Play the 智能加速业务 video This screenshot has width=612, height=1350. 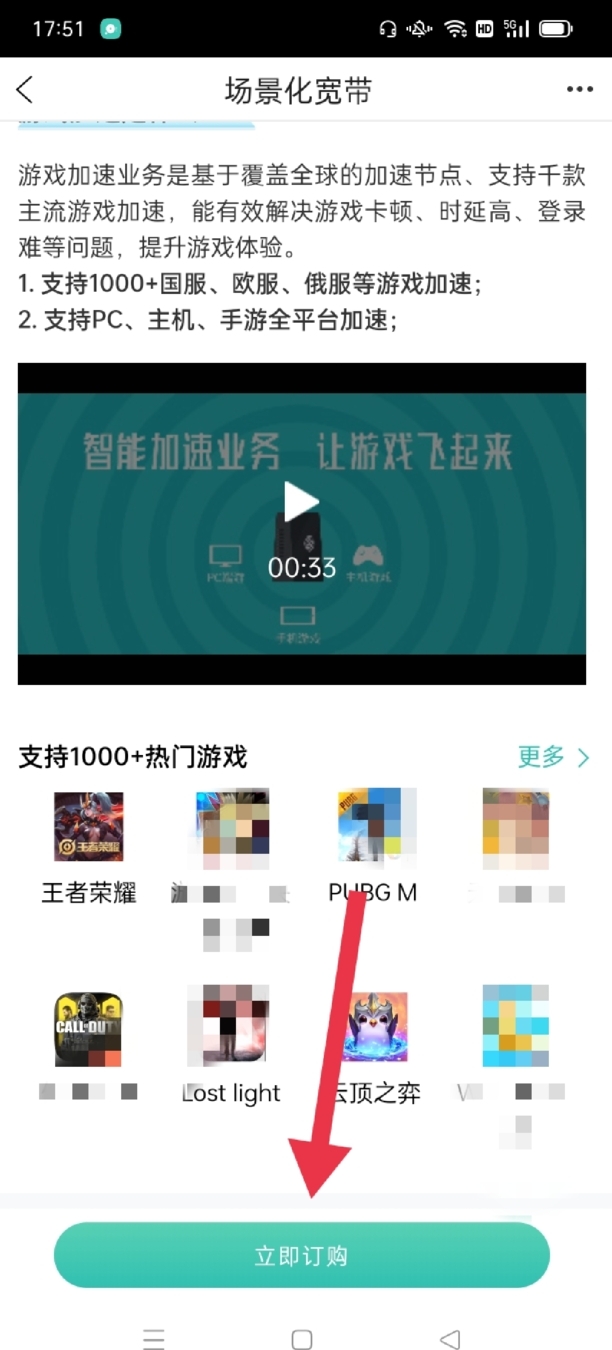click(x=300, y=502)
